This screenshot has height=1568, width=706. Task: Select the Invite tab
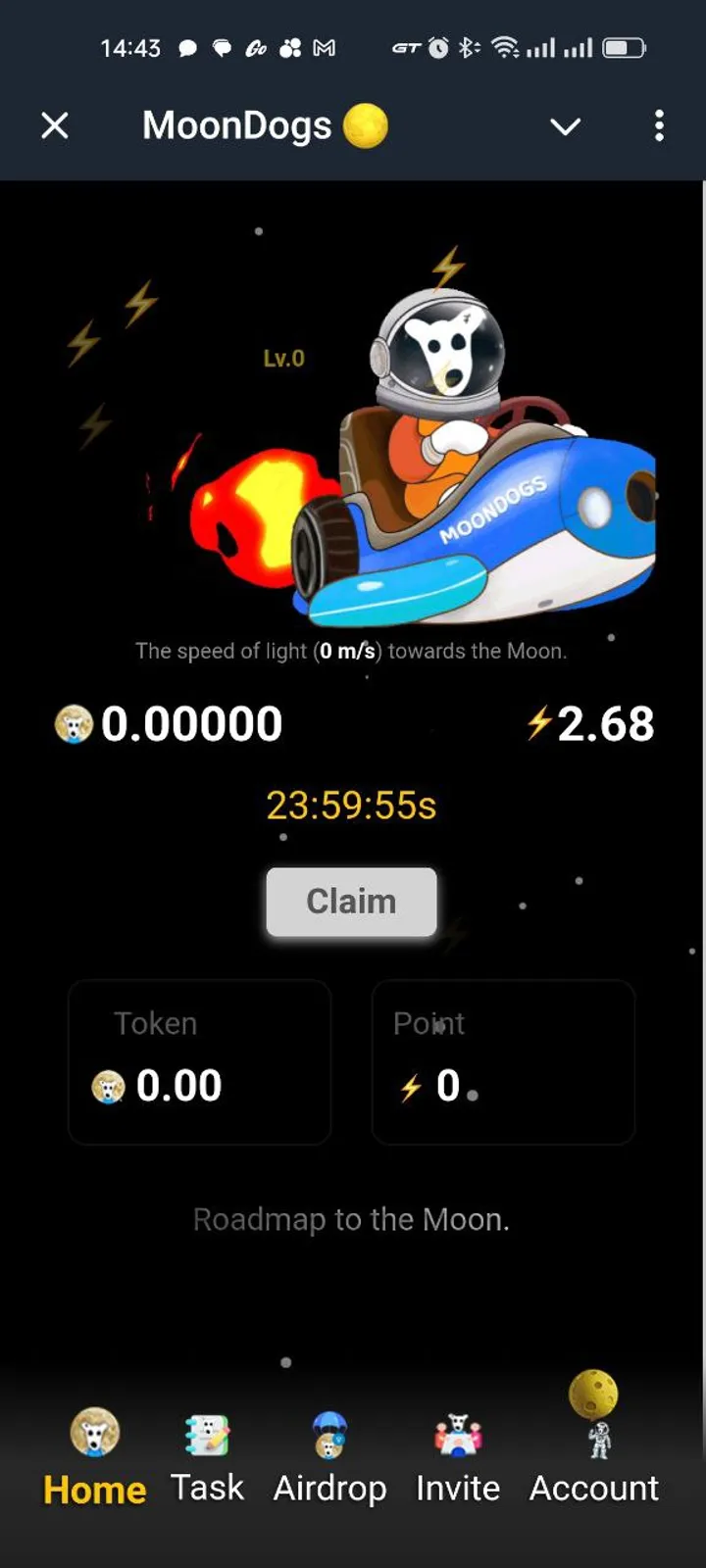click(458, 1457)
